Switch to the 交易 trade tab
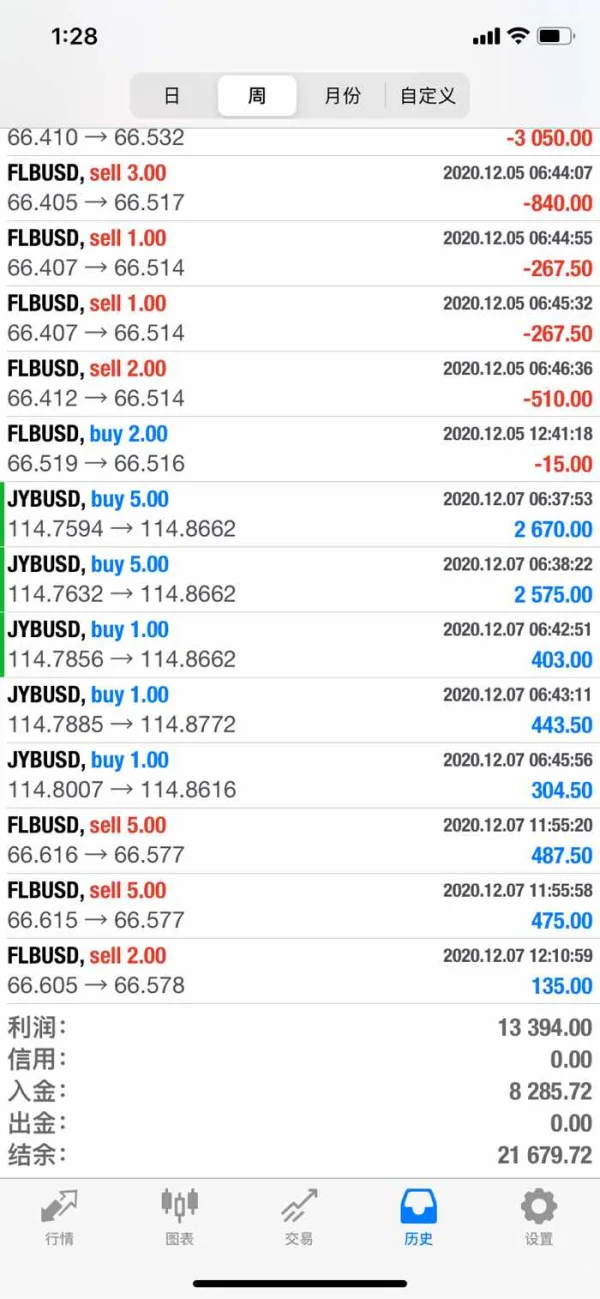The image size is (600, 1299). click(299, 1216)
